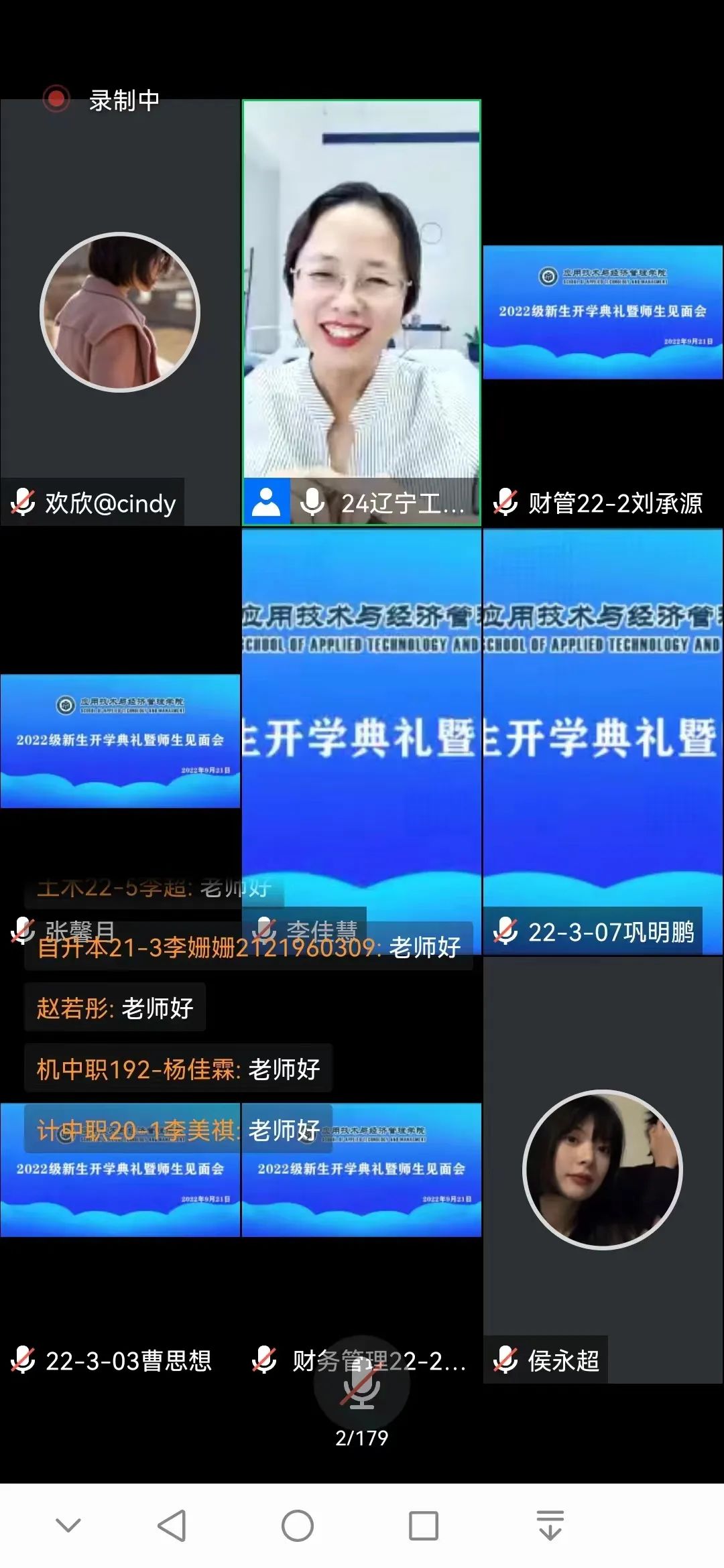Viewport: 724px width, 1568px height.
Task: Unmute your microphone with the center mic button
Action: click(x=362, y=1383)
